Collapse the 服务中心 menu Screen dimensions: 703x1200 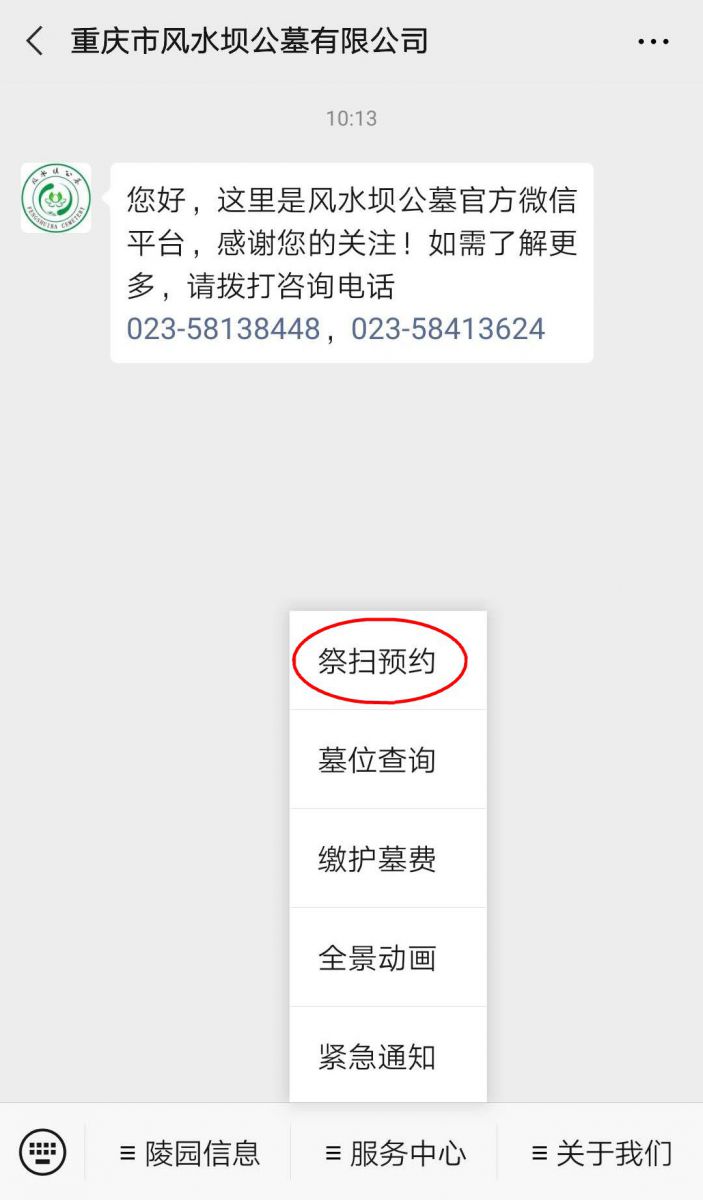click(x=395, y=1153)
